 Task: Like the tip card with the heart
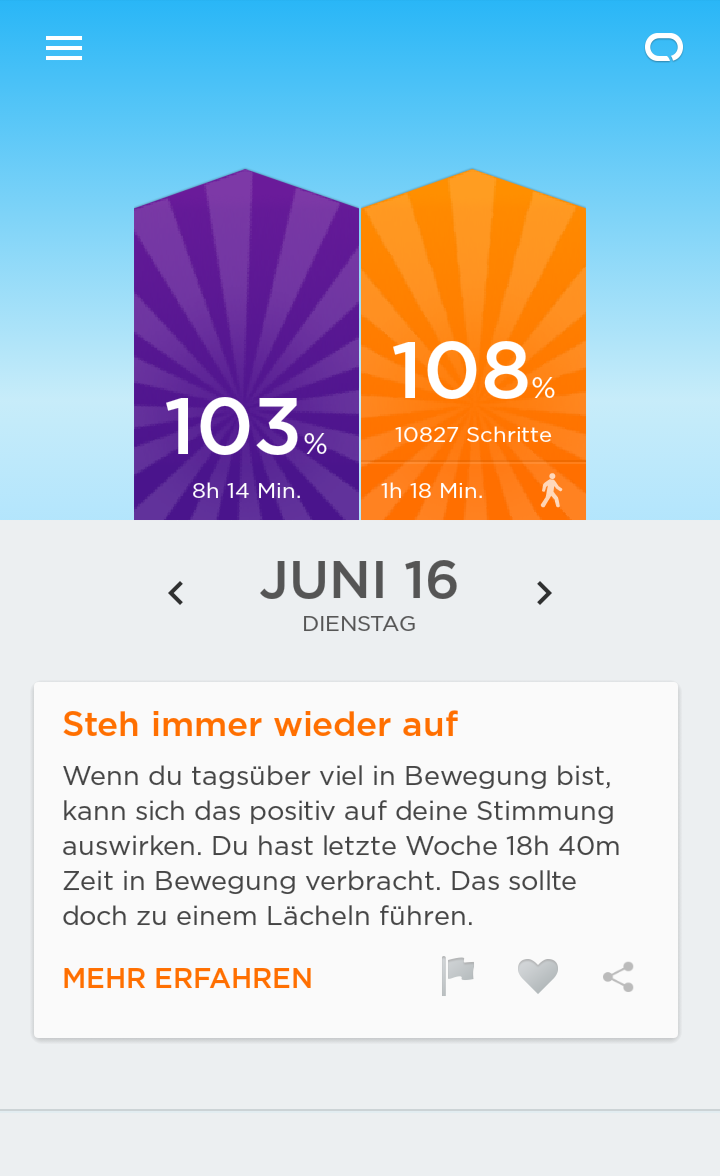pyautogui.click(x=538, y=976)
